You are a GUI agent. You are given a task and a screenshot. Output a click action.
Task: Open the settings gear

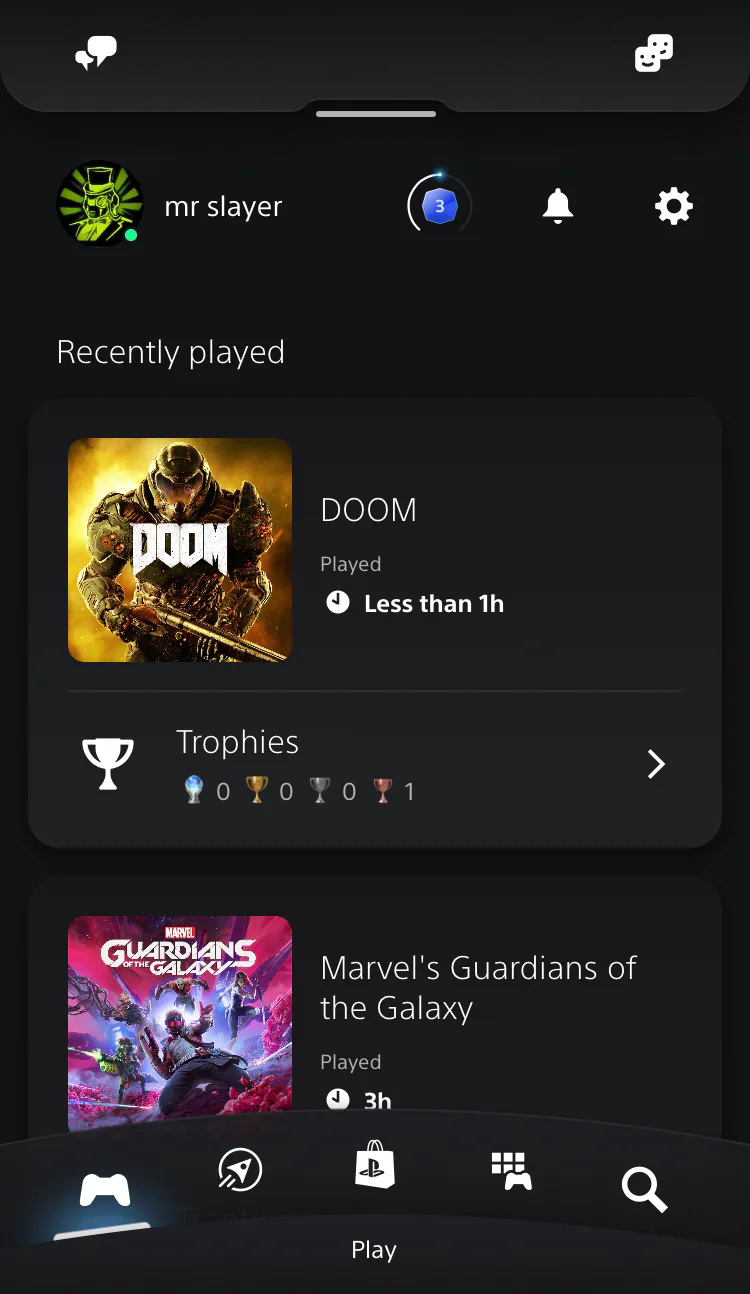(674, 207)
